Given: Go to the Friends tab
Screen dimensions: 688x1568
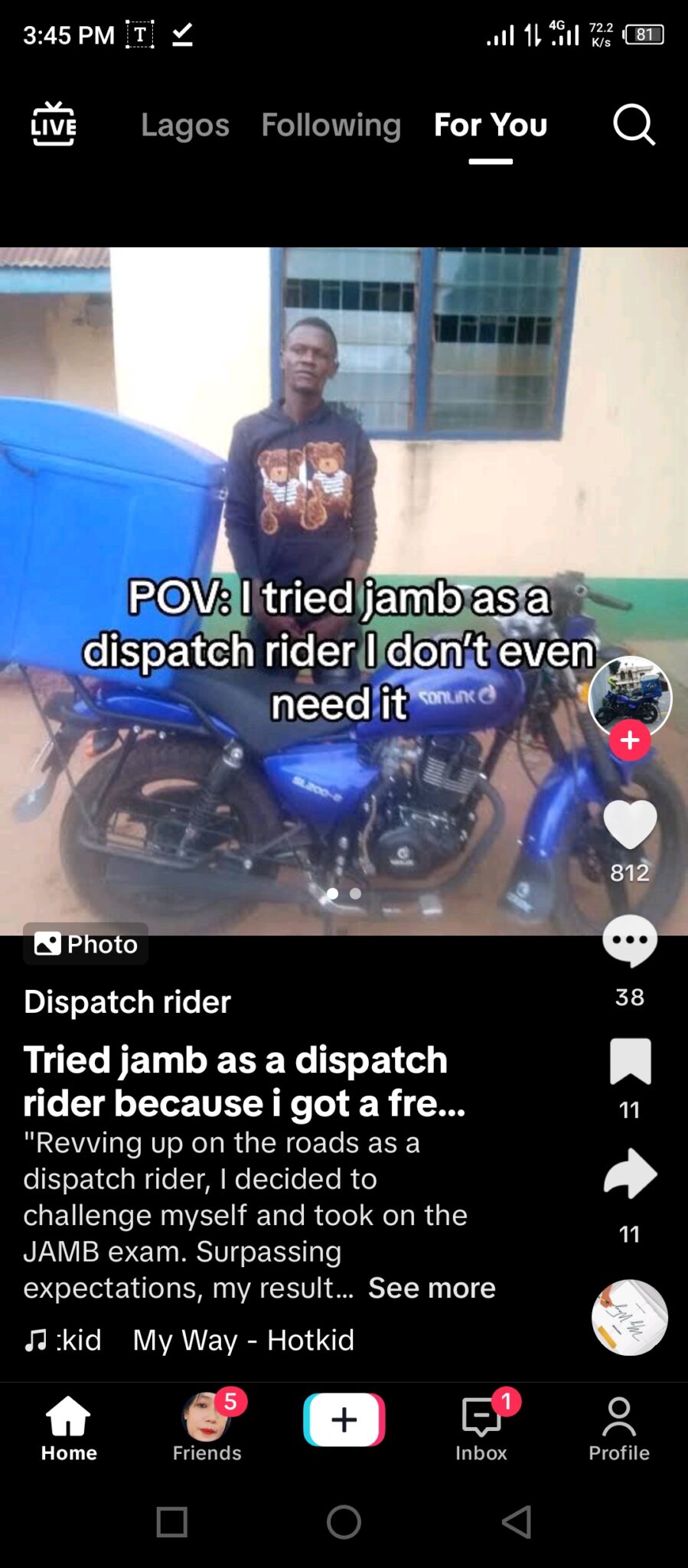Looking at the screenshot, I should tap(207, 1427).
